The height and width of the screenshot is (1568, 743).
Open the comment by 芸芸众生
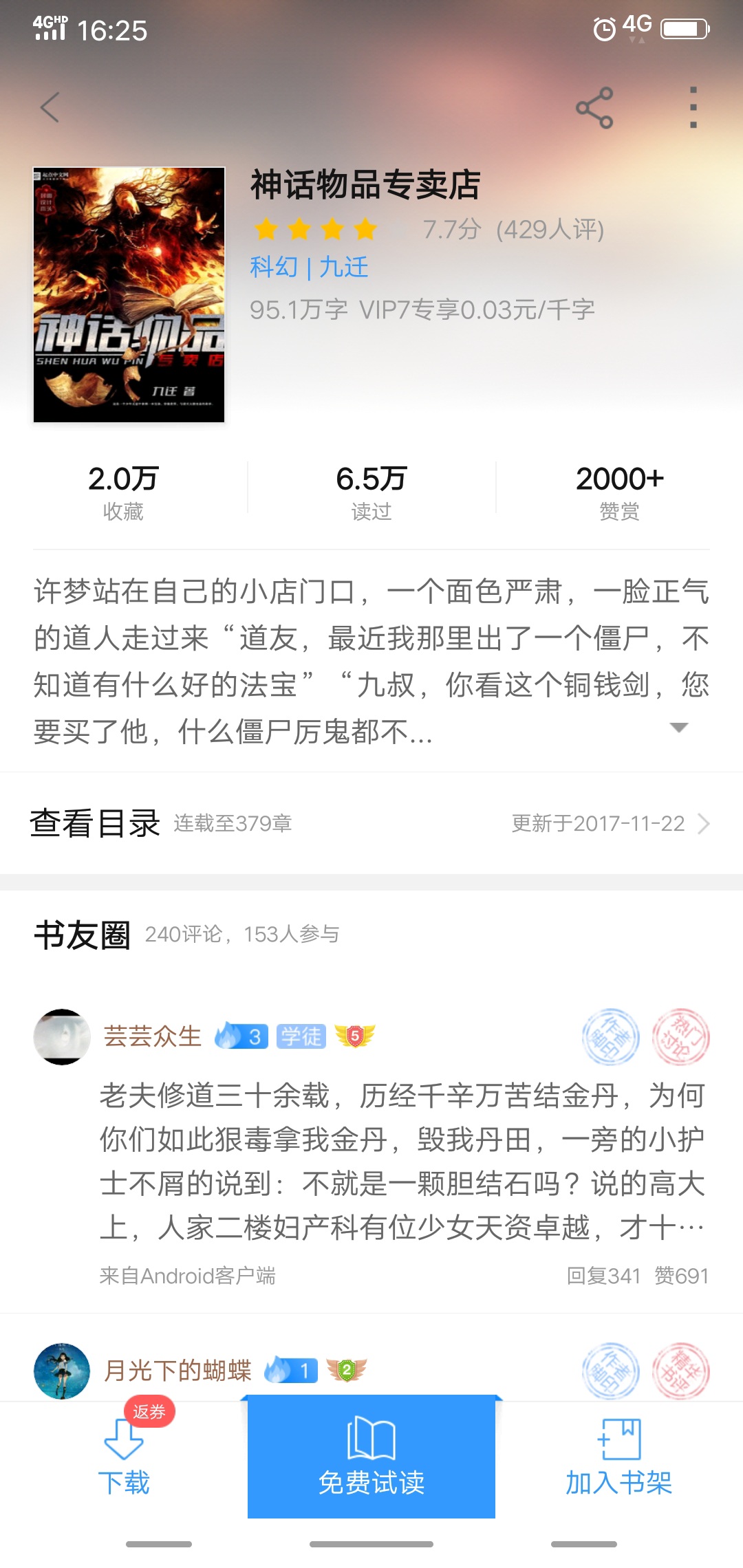click(402, 1161)
